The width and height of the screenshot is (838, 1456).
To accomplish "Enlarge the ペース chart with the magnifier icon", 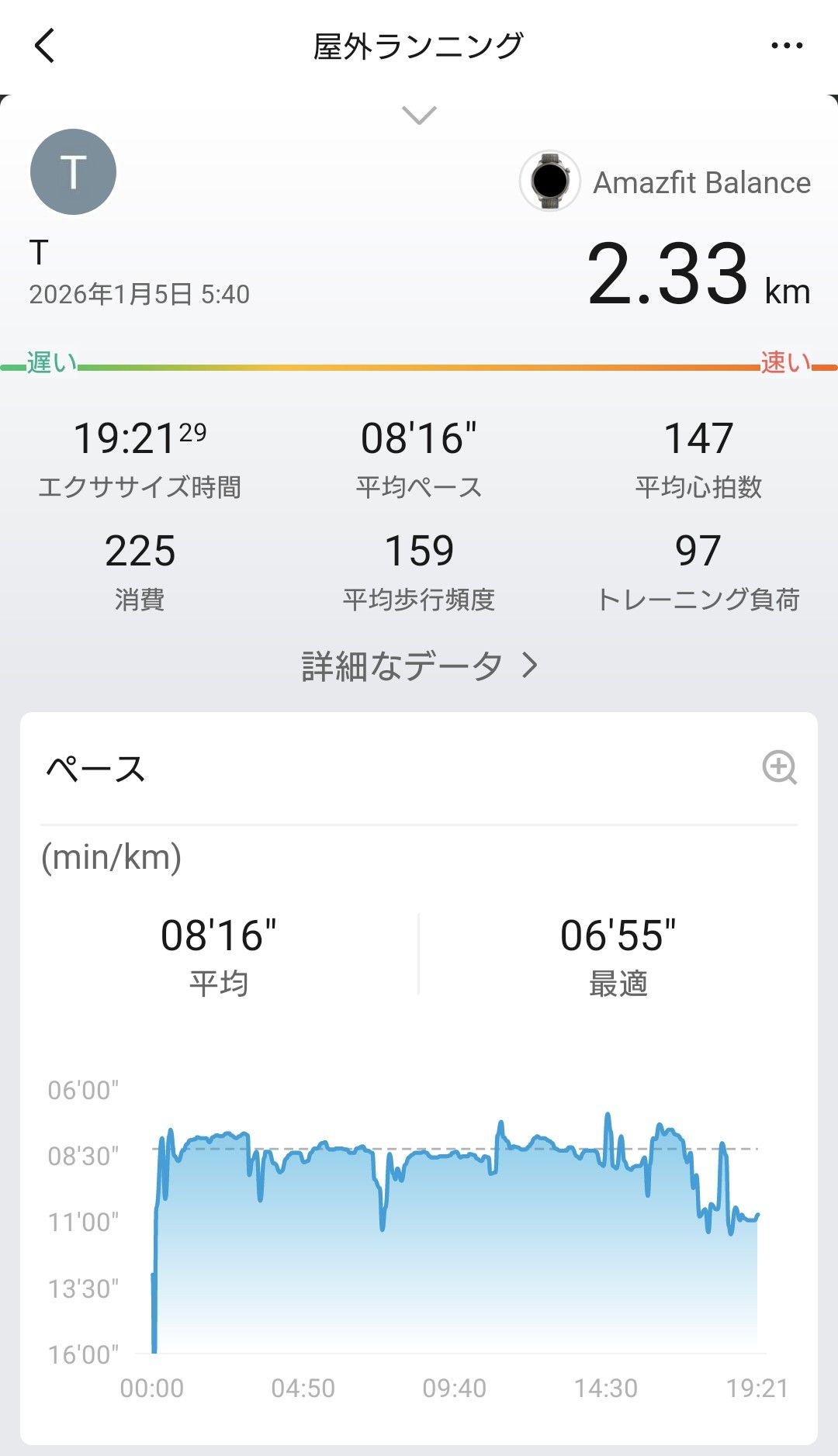I will point(779,768).
